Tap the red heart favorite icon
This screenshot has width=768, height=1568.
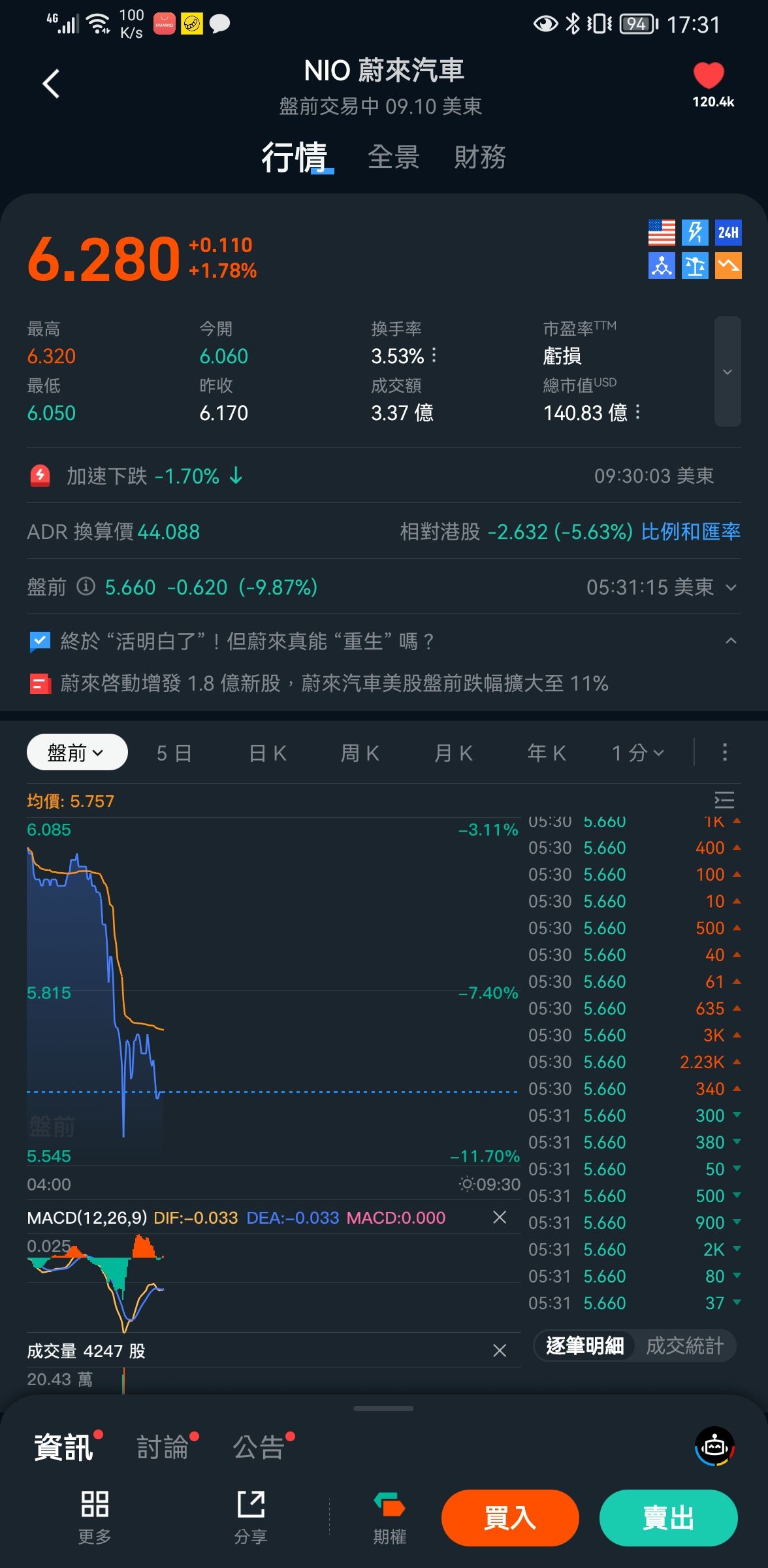709,76
